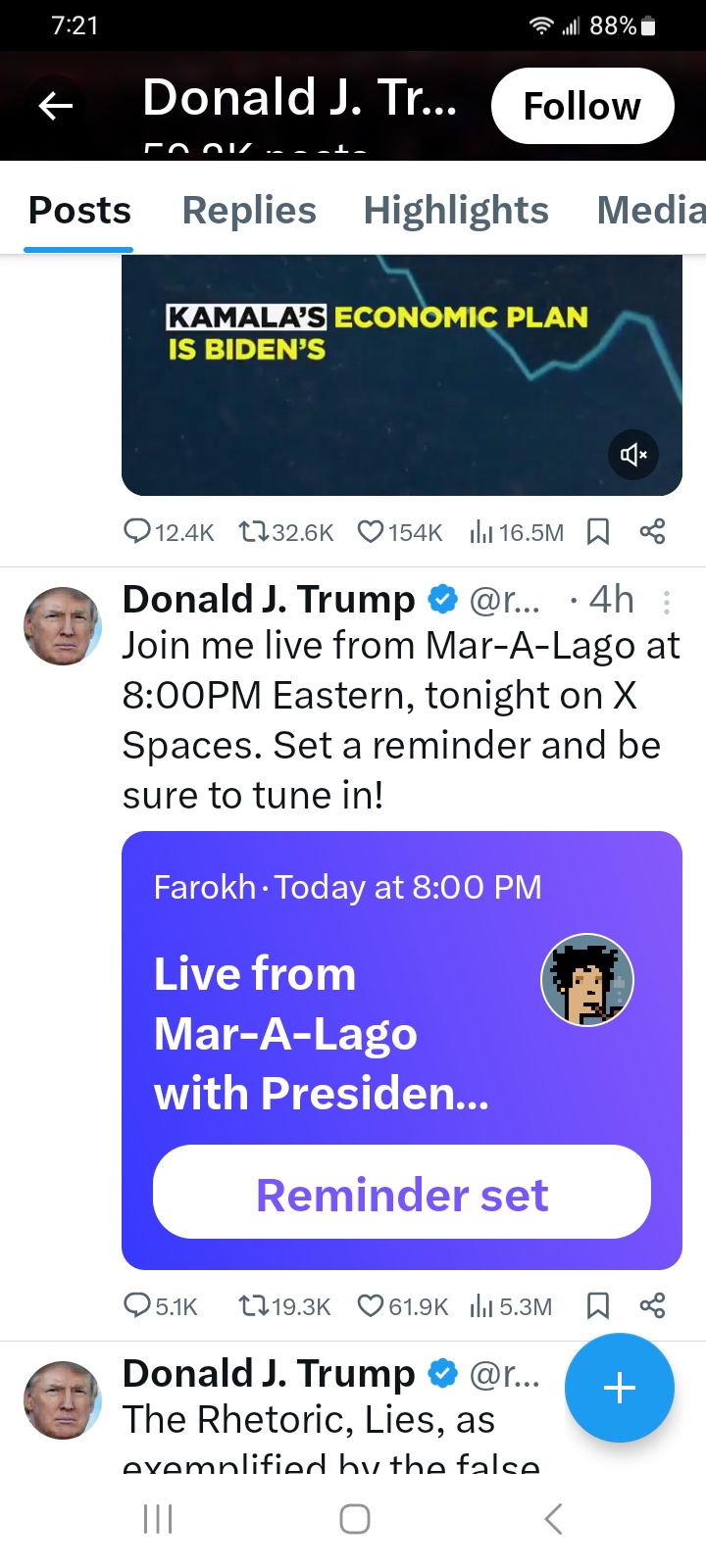Bookmark the Kamala economic plan video post
706x1568 pixels.
pyautogui.click(x=599, y=532)
